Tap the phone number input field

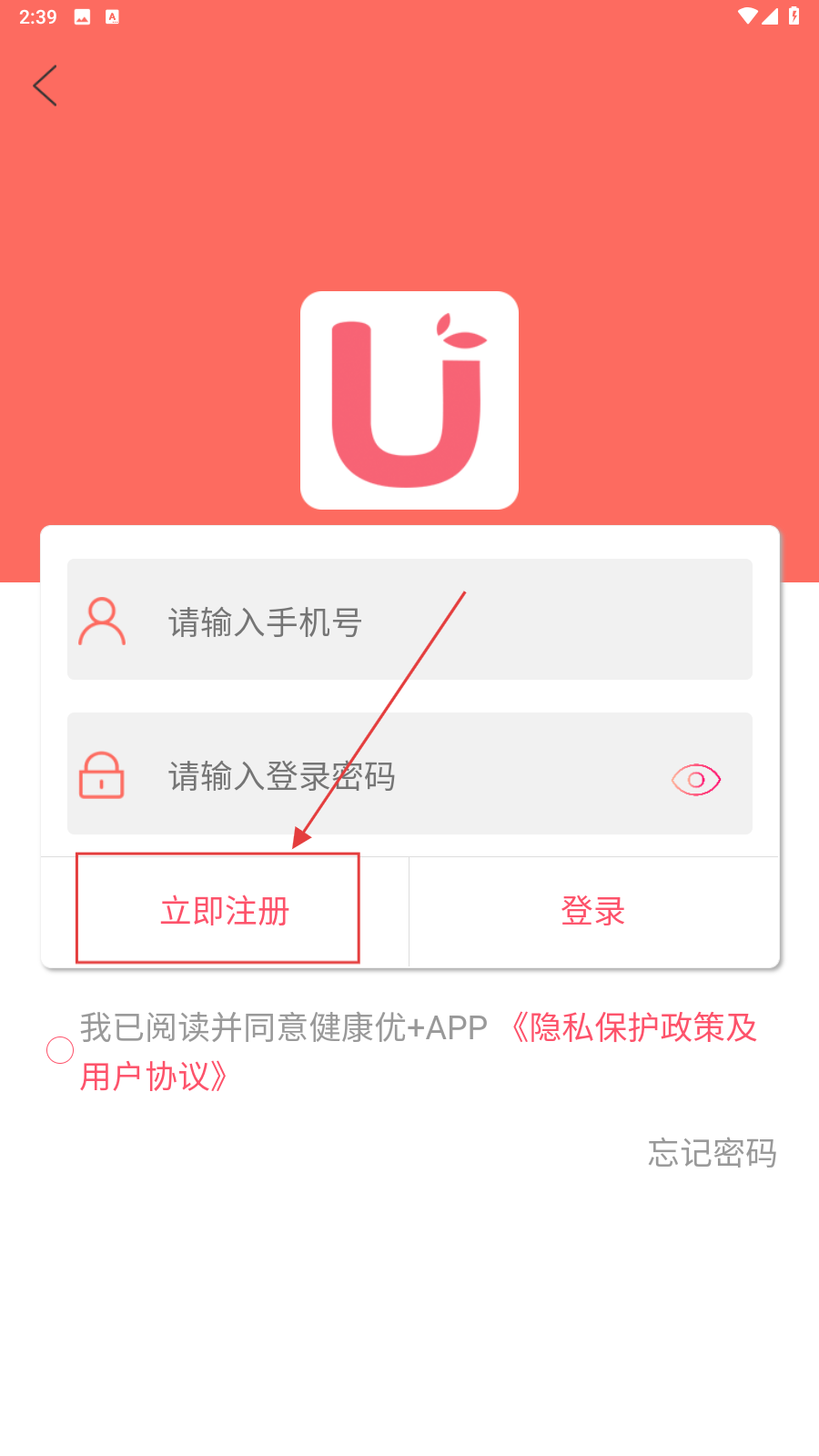pyautogui.click(x=409, y=621)
